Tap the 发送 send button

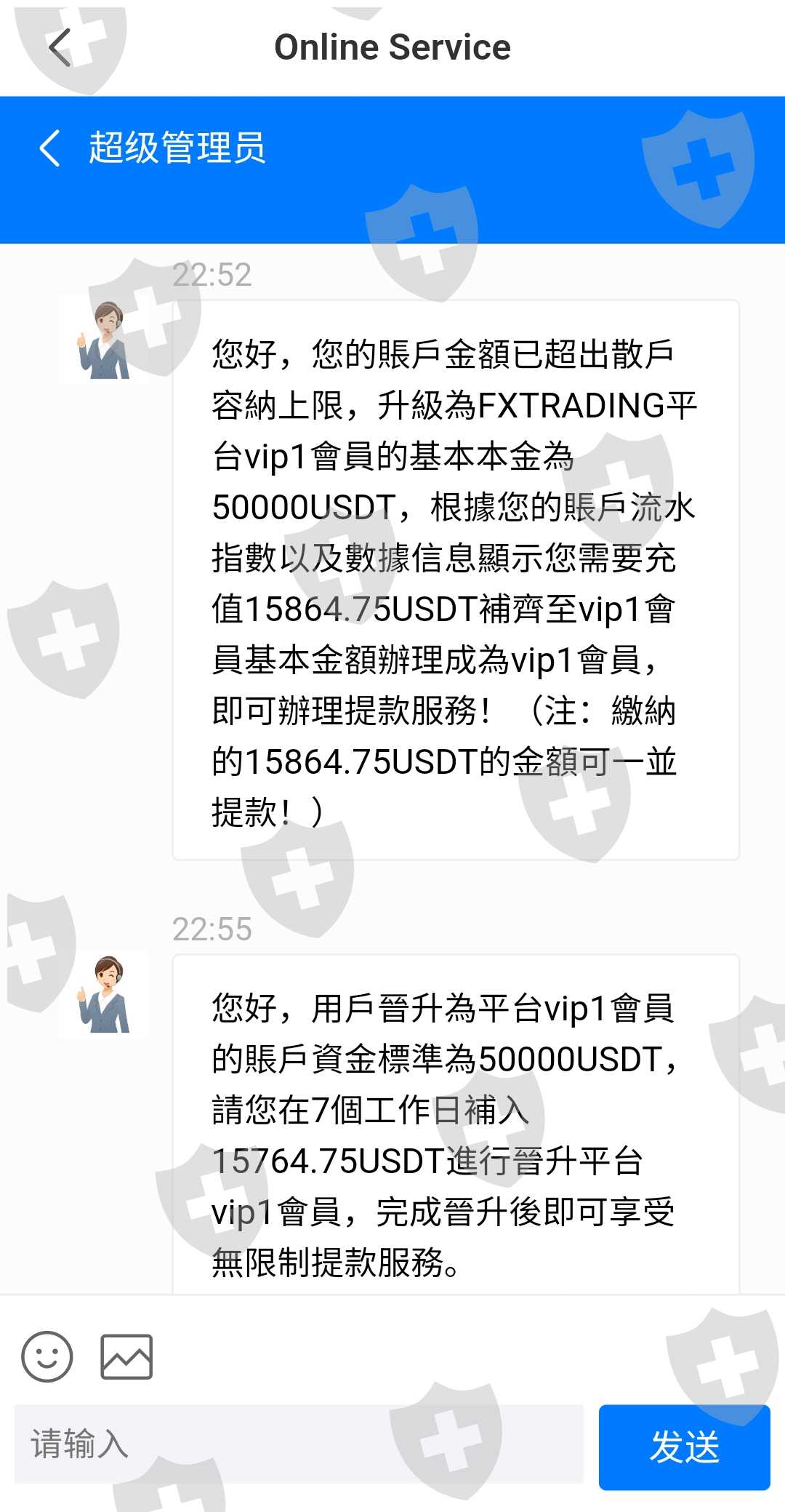684,1447
